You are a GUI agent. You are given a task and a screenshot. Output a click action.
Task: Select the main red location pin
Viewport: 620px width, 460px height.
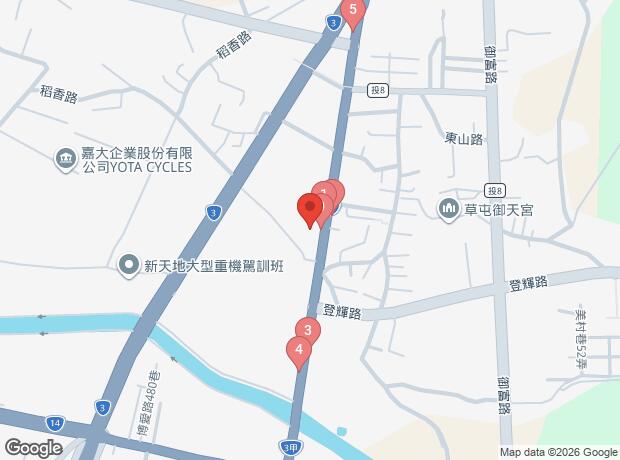click(311, 209)
